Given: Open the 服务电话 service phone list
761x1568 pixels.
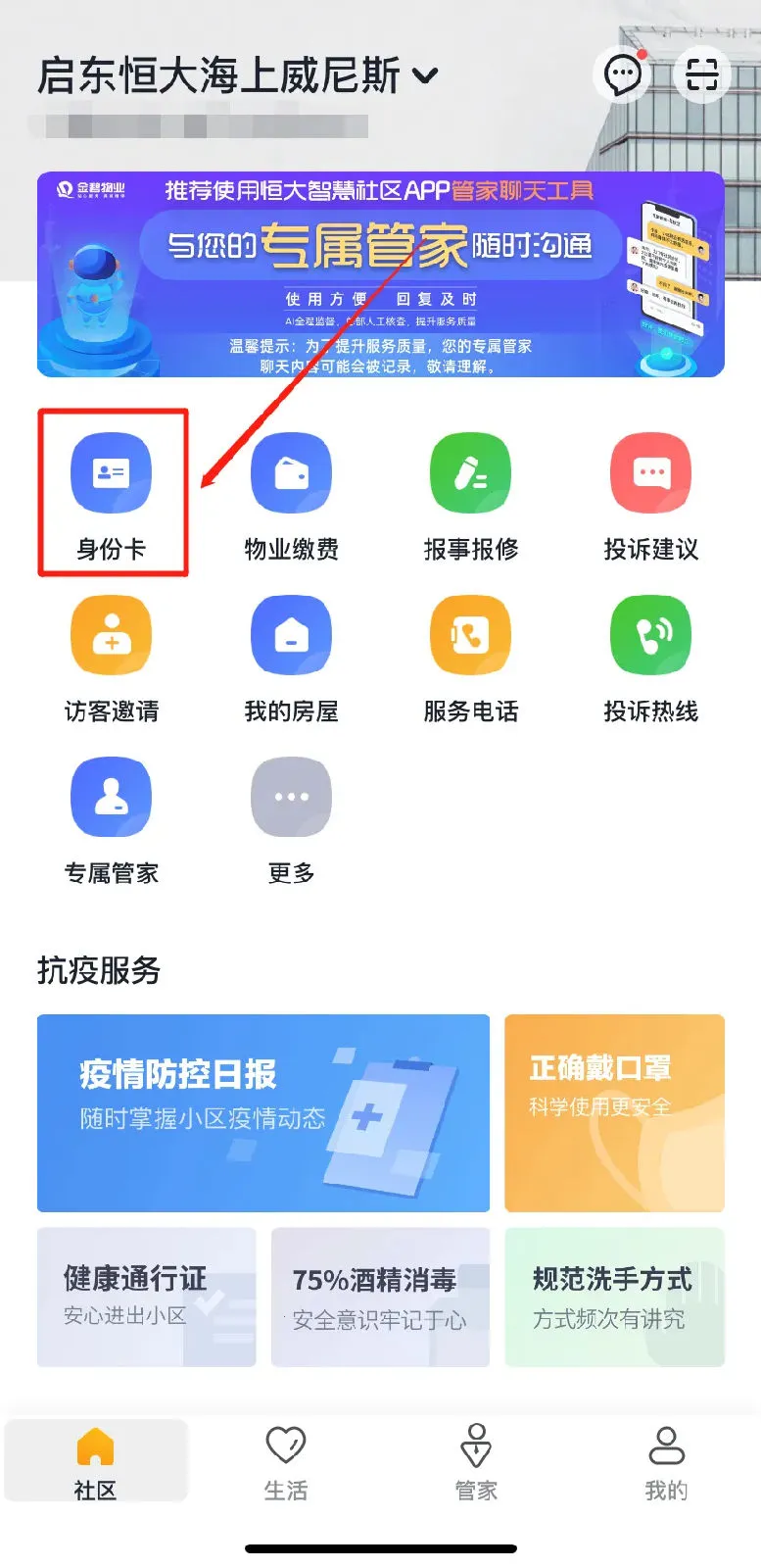Looking at the screenshot, I should 470,634.
